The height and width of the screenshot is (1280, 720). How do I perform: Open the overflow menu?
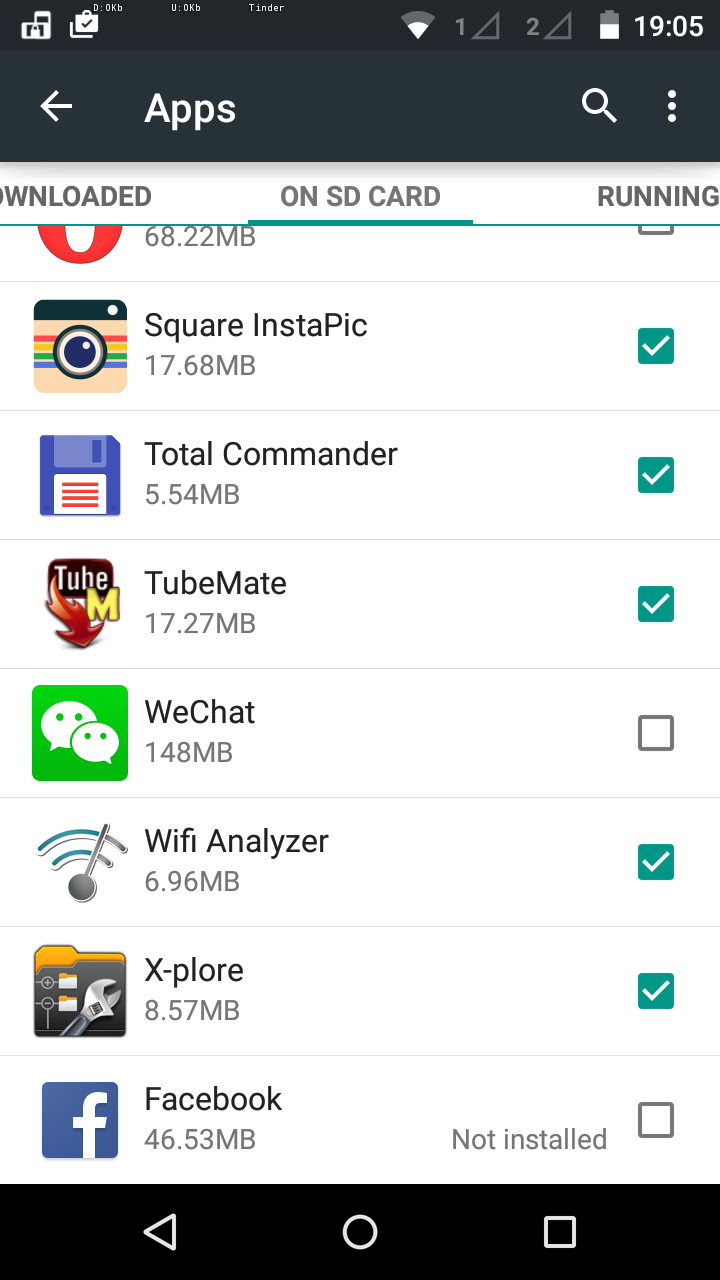(x=672, y=106)
